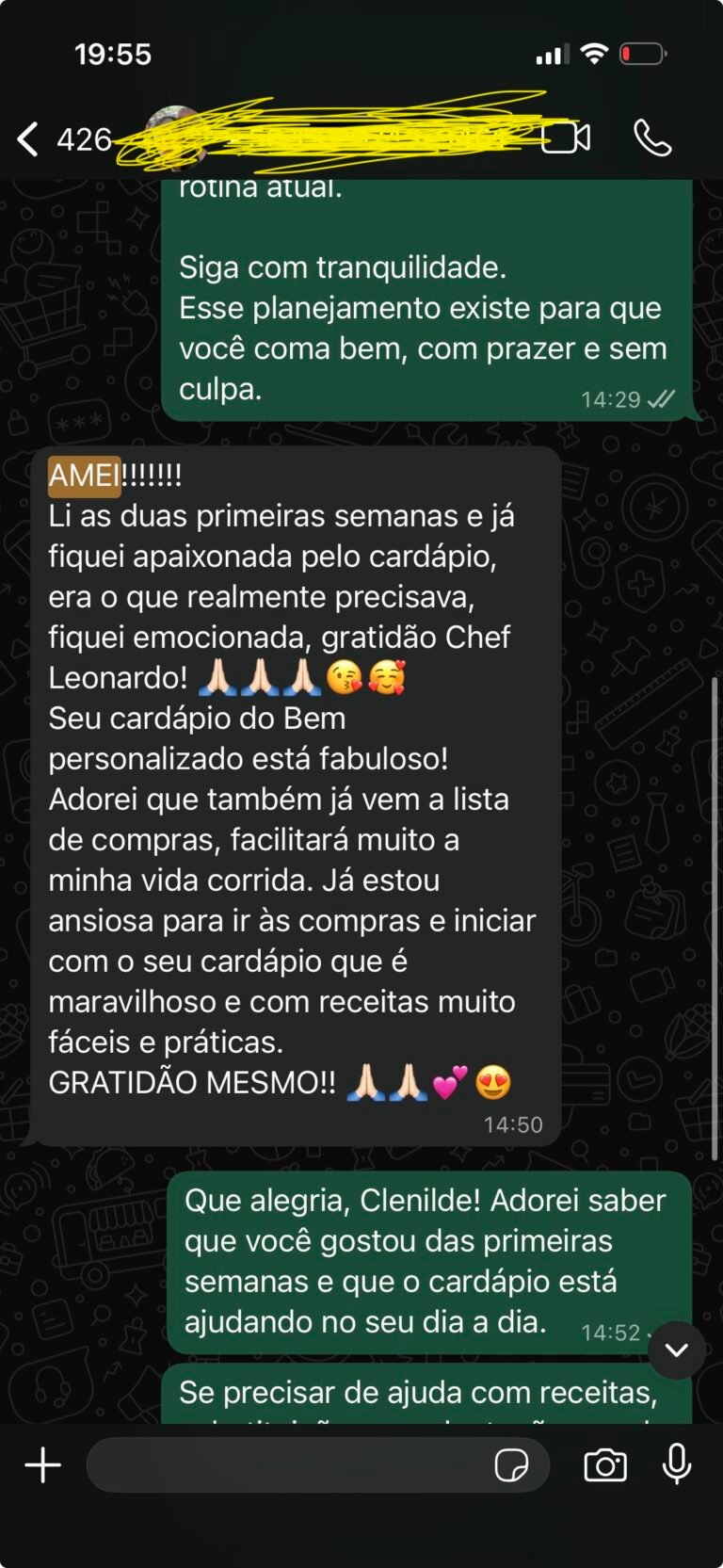Open the attachment plus menu
Viewport: 723px width, 1568px height.
[43, 1465]
